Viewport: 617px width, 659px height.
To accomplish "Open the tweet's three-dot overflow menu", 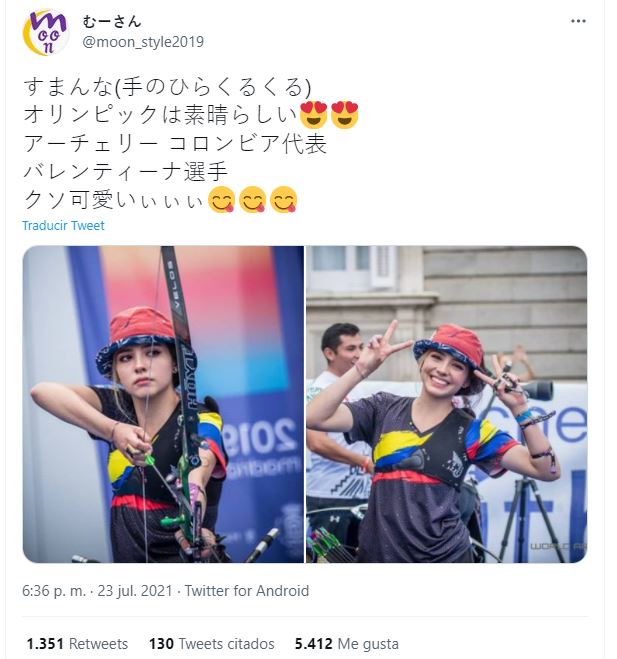I will [578, 21].
